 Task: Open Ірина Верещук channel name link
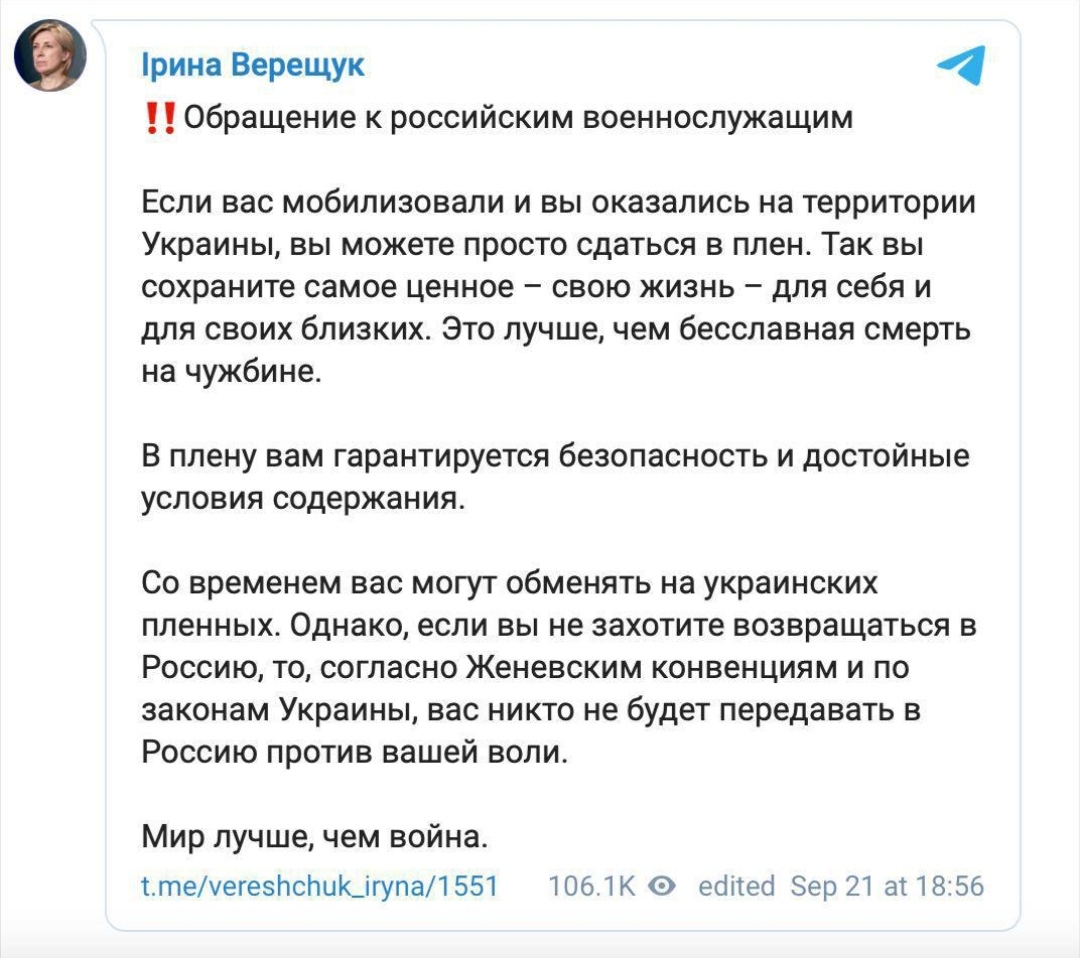pyautogui.click(x=252, y=66)
